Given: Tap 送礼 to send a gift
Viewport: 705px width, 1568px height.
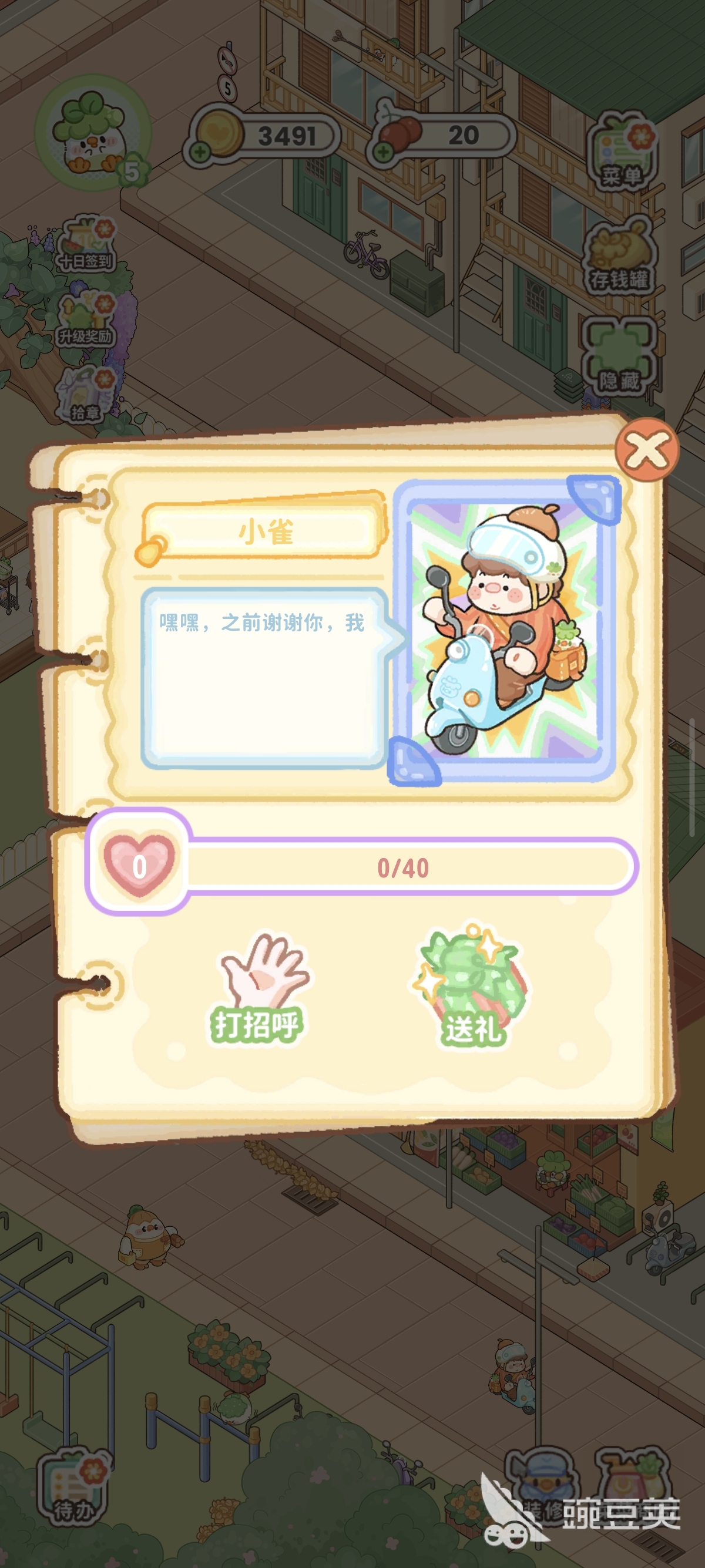Looking at the screenshot, I should (472, 985).
